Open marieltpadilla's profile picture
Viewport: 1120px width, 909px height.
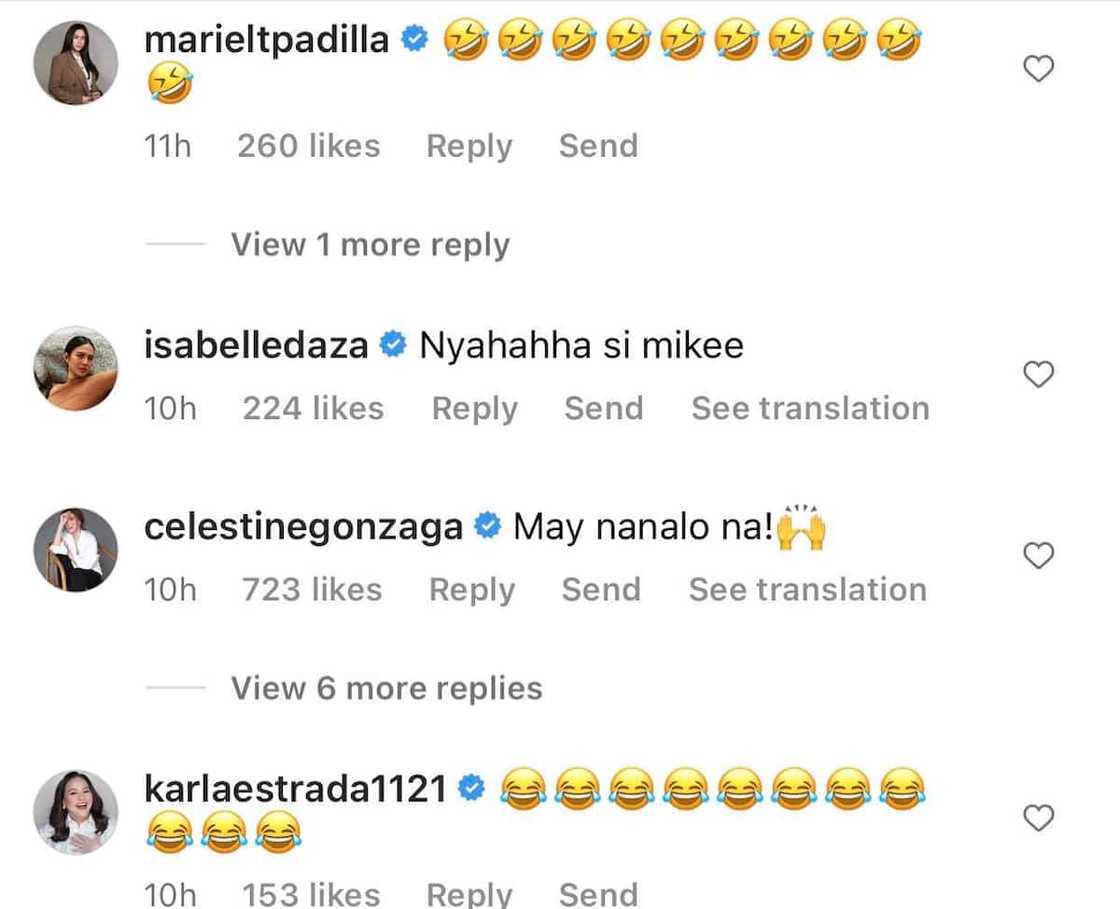(76, 62)
